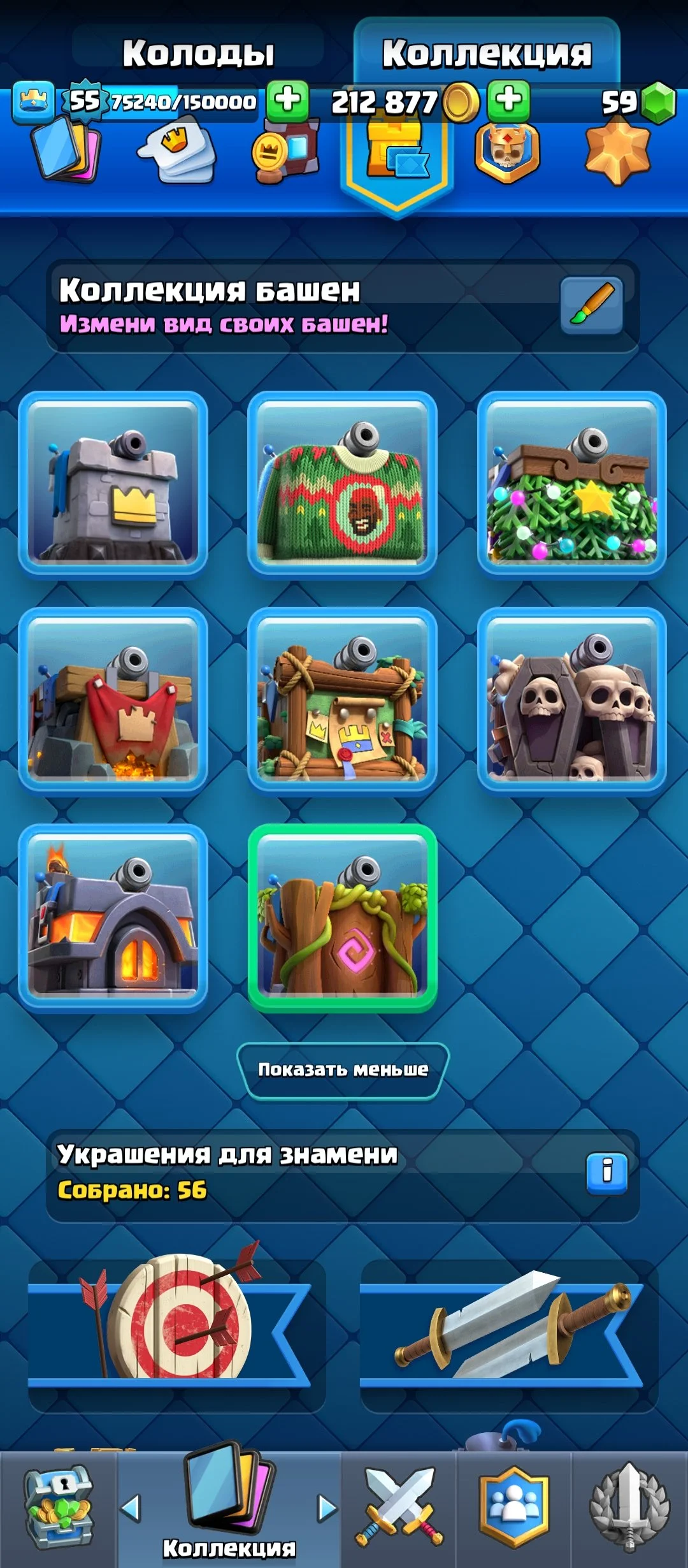Pick the wooden map board tower skin
688x1568 pixels.
tap(342, 699)
